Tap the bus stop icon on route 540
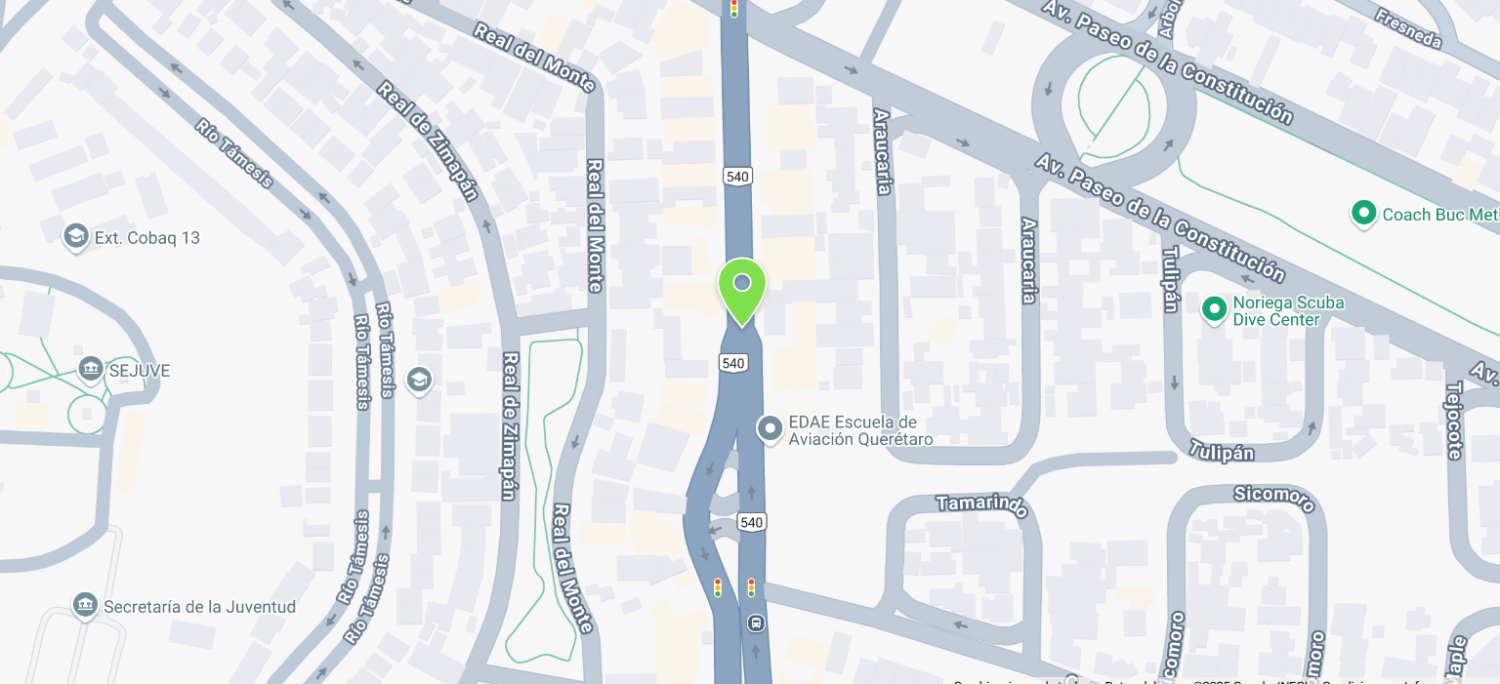1500x684 pixels. tap(756, 623)
